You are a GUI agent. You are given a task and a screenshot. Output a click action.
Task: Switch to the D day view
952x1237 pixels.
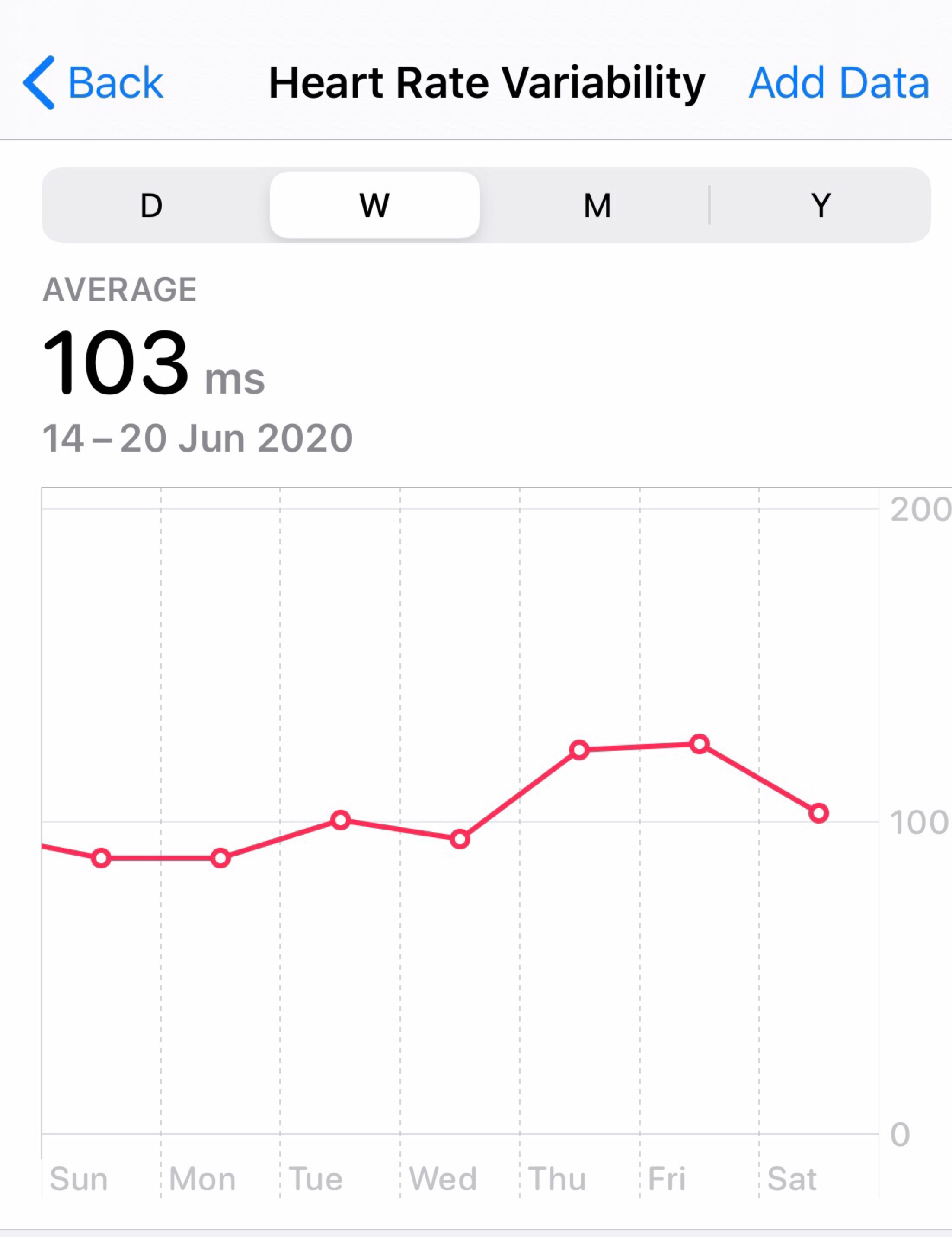152,205
